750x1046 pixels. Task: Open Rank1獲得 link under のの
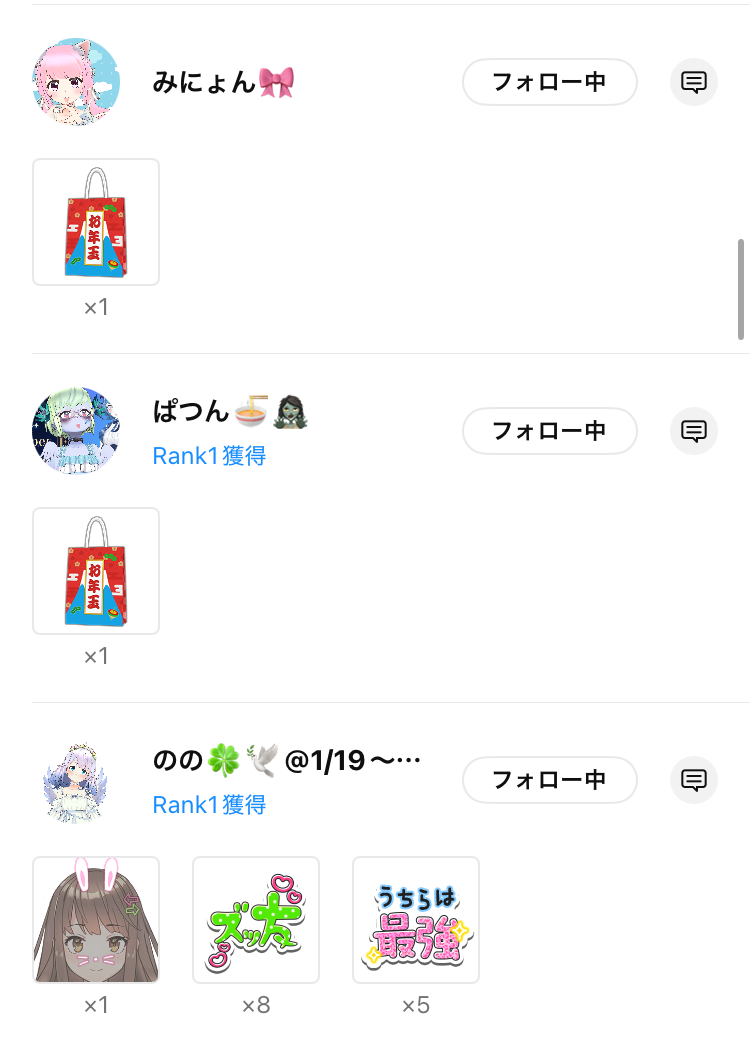click(209, 805)
